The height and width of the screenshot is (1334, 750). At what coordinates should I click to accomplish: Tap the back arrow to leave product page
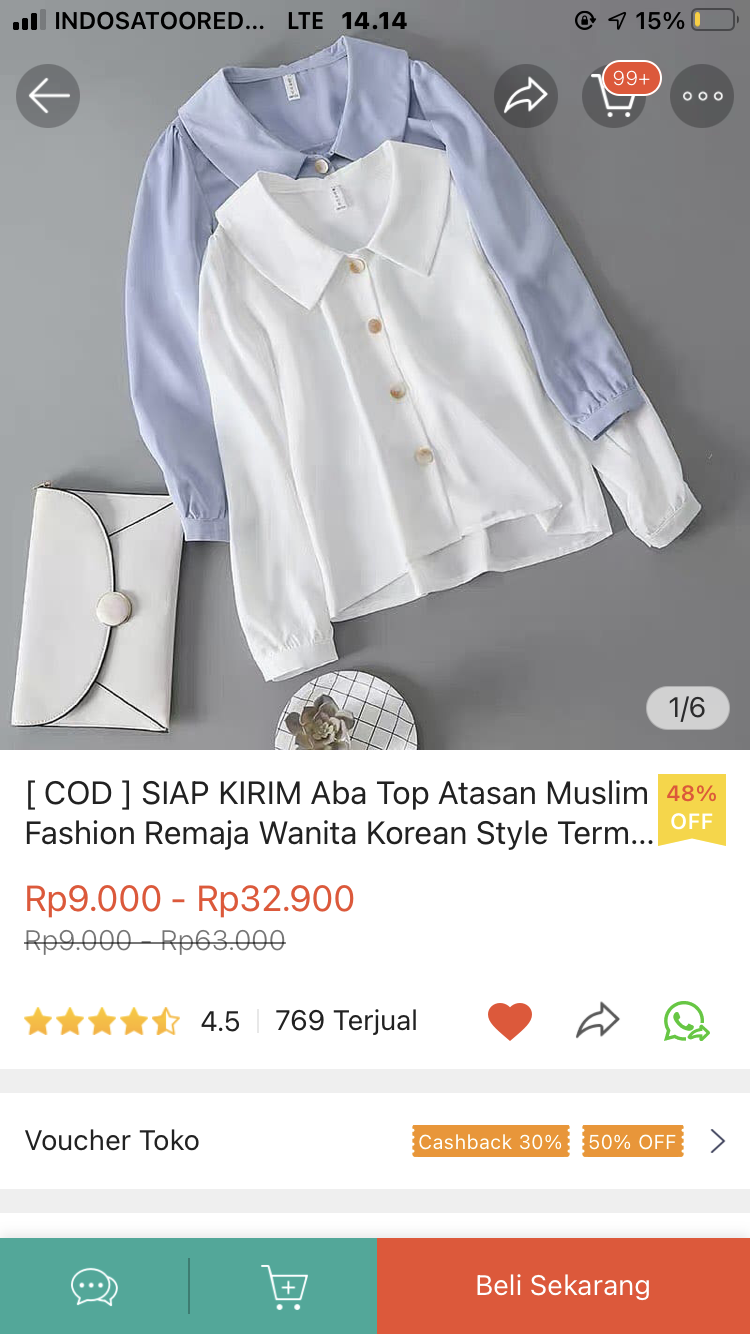click(x=47, y=96)
